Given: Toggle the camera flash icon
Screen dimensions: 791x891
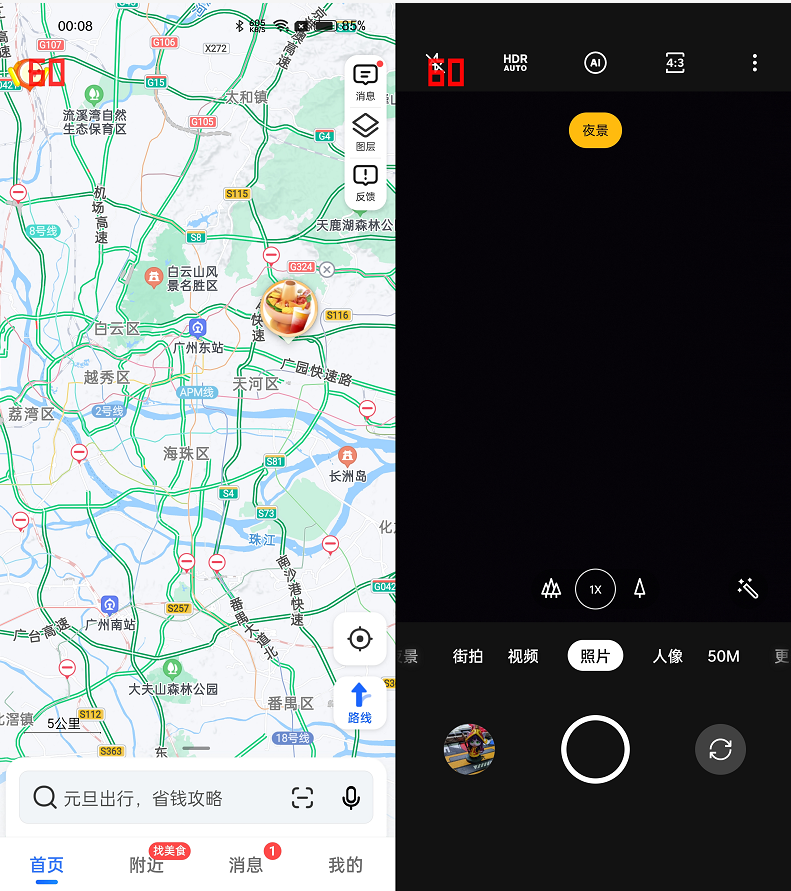Looking at the screenshot, I should (434, 63).
